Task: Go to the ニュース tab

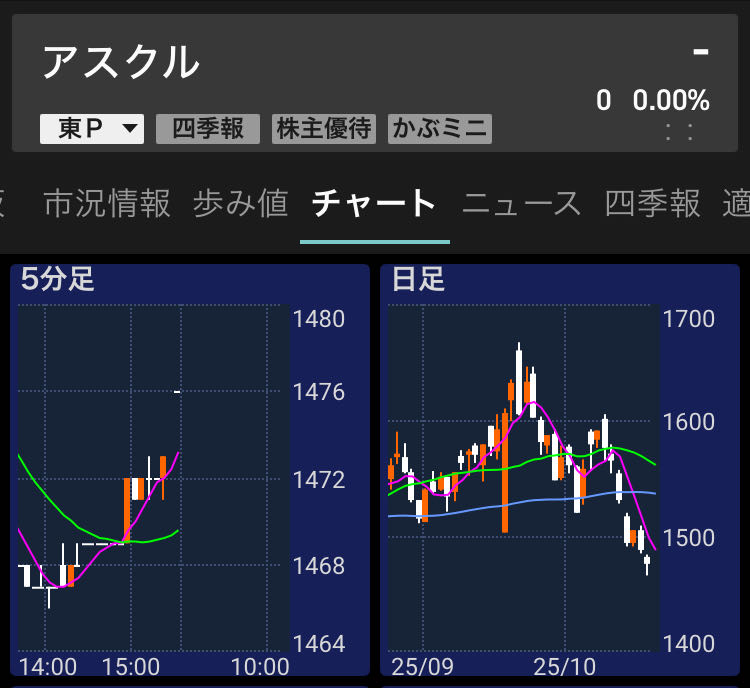Action: (x=521, y=204)
